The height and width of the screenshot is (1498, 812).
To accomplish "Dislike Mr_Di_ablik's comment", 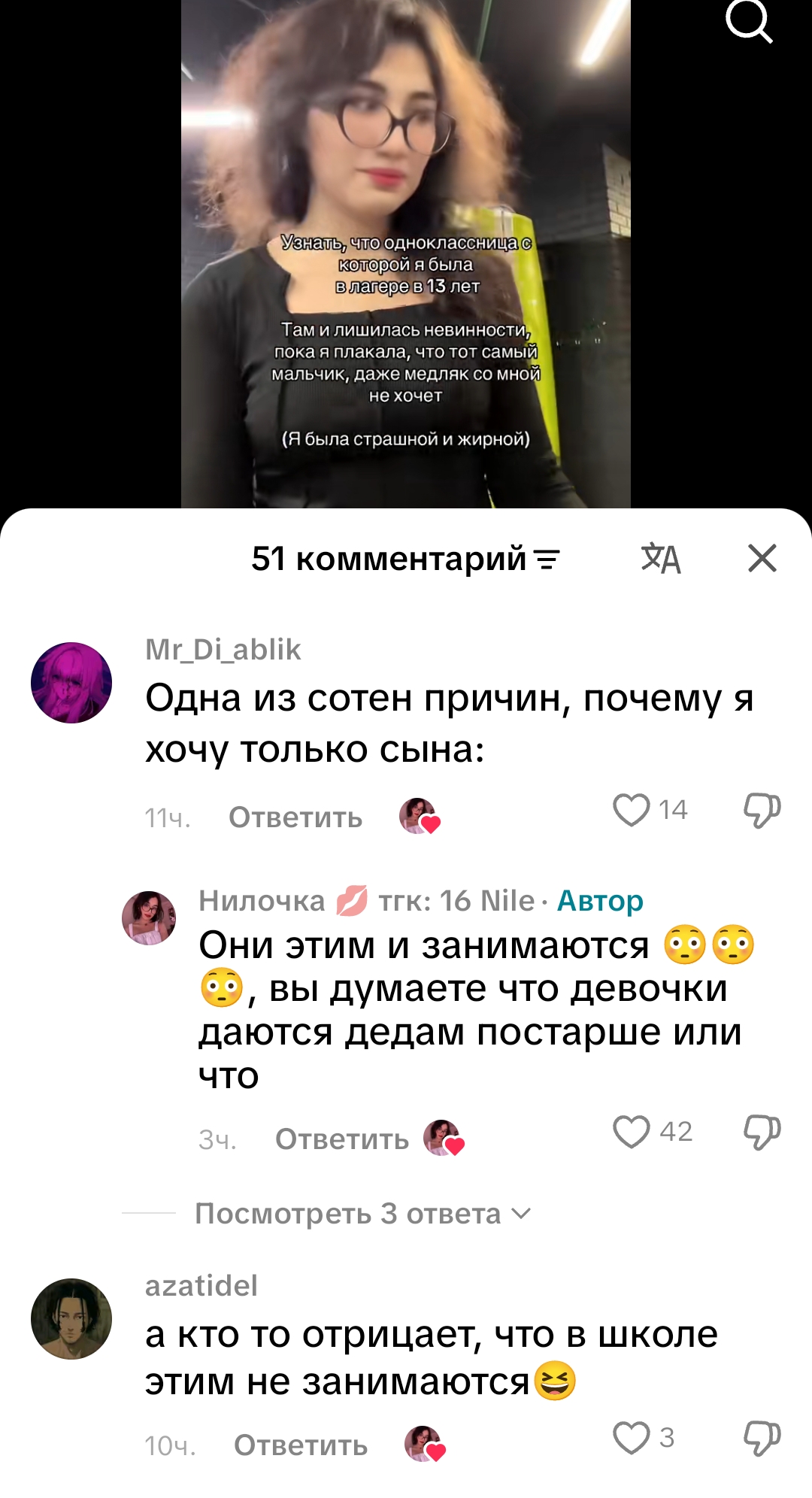I will point(762,810).
